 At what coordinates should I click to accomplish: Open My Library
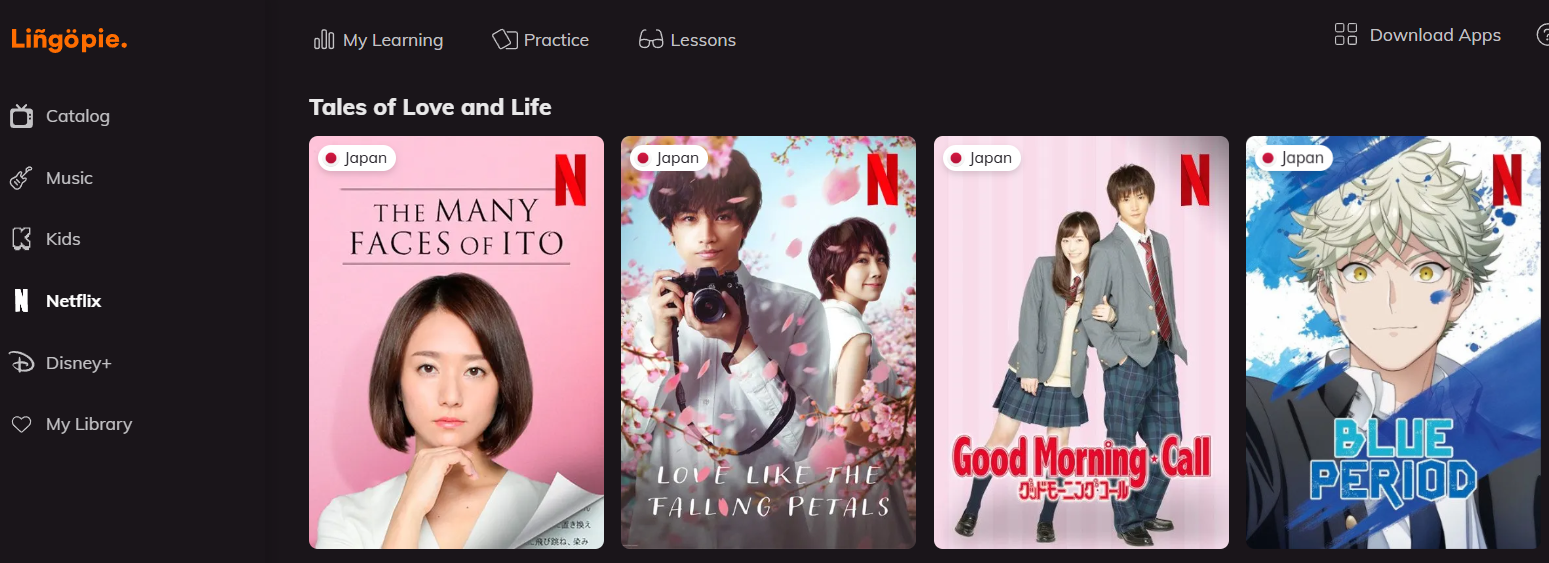point(71,424)
